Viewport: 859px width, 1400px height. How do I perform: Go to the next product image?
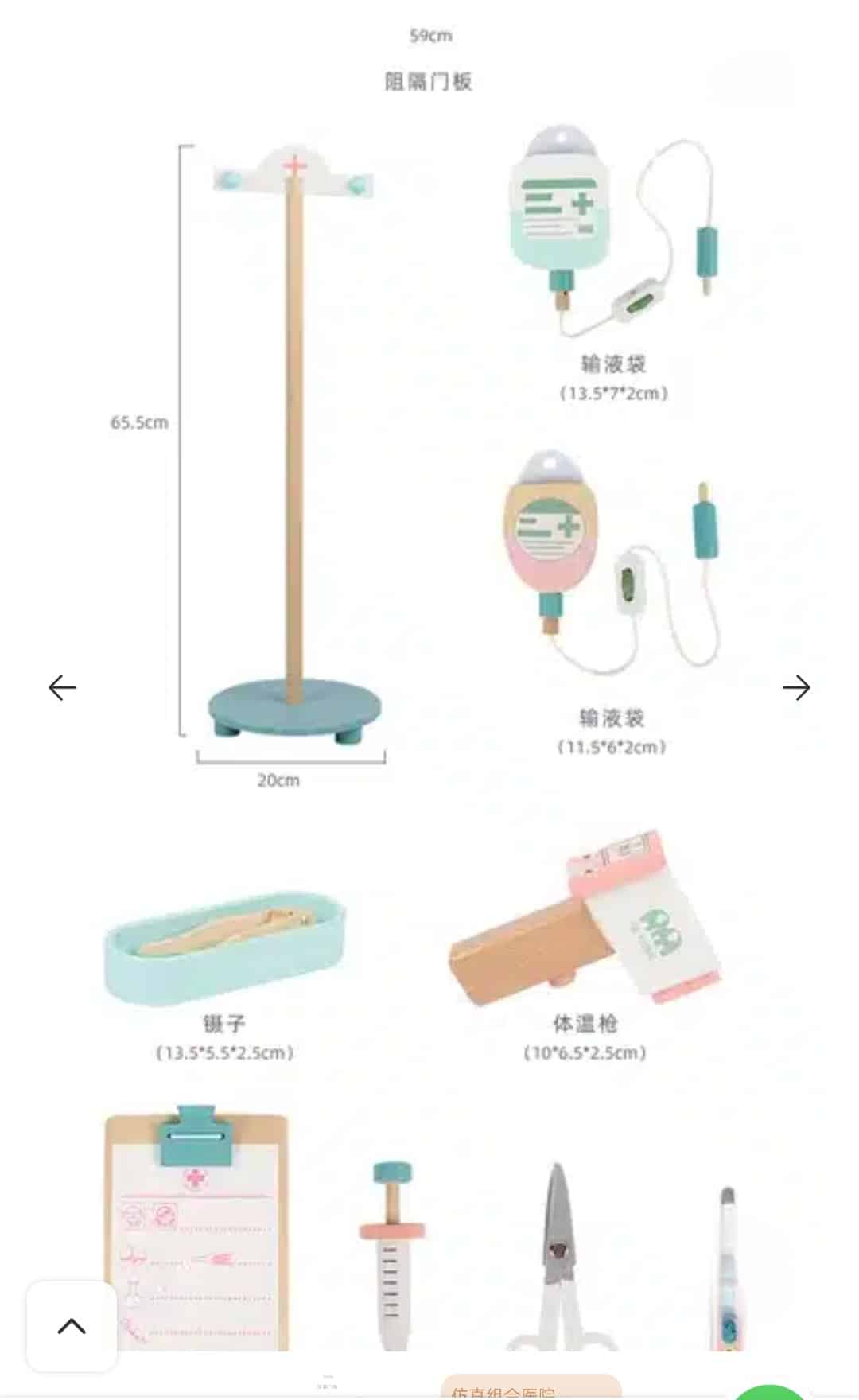pos(796,687)
